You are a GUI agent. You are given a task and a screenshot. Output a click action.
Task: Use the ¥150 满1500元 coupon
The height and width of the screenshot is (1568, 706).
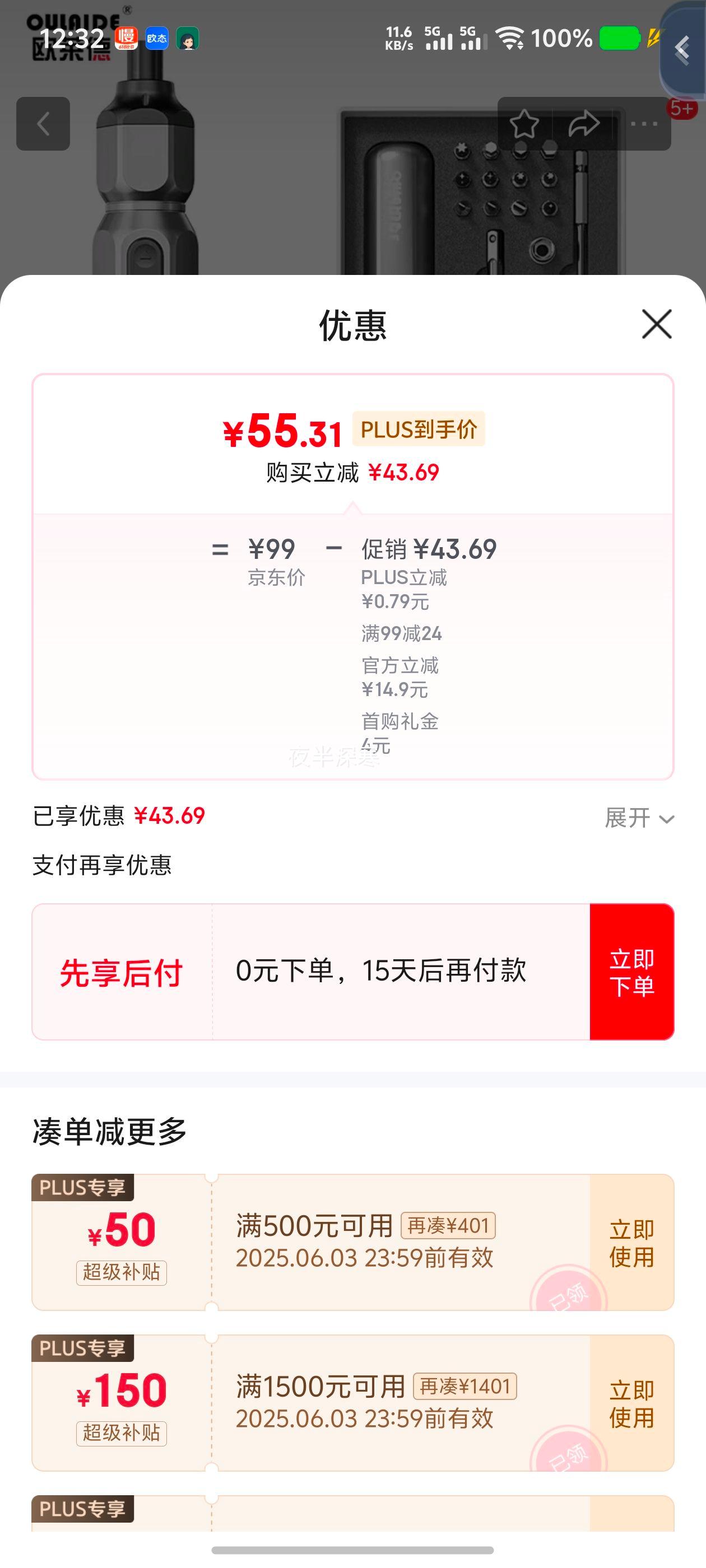pyautogui.click(x=631, y=1404)
